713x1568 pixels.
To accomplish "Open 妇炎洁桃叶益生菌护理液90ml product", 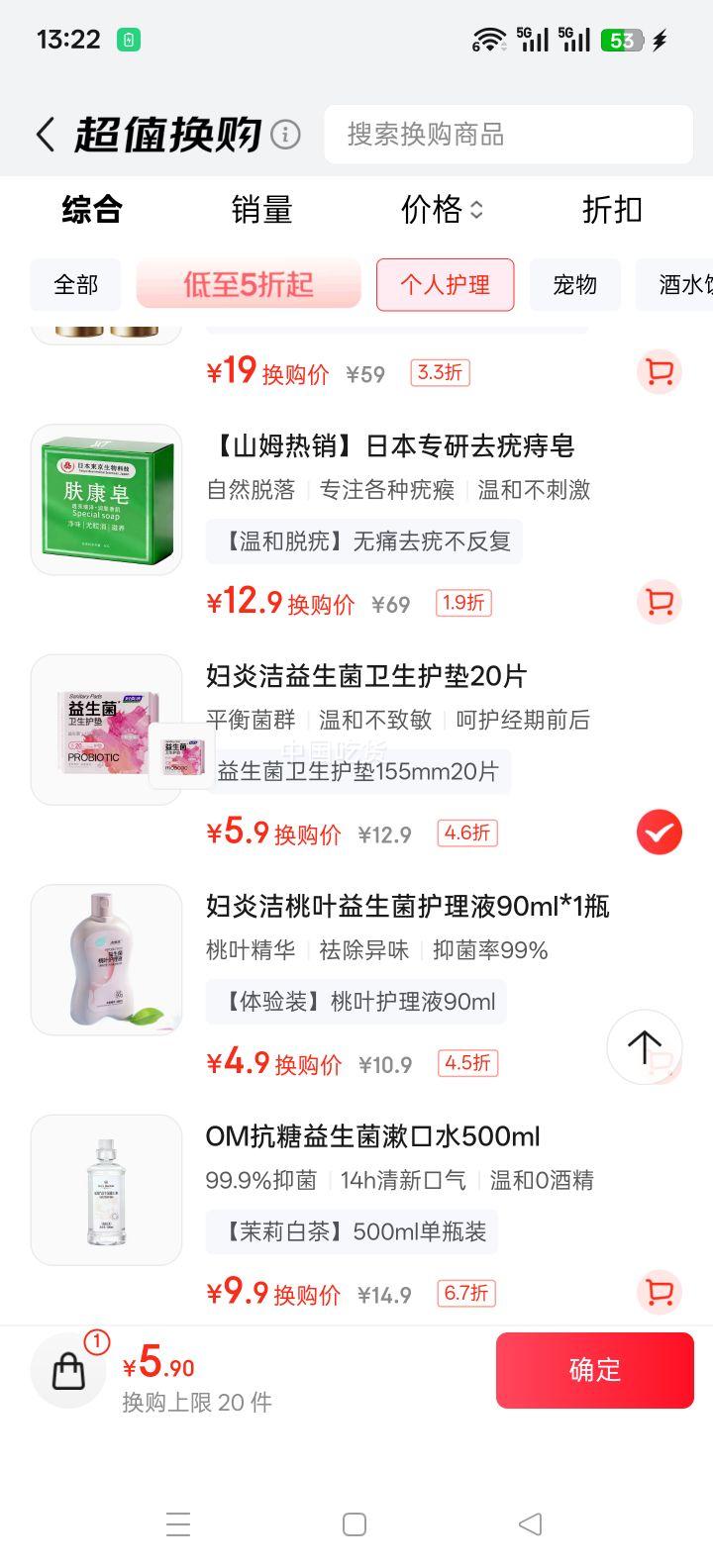I will 407,906.
